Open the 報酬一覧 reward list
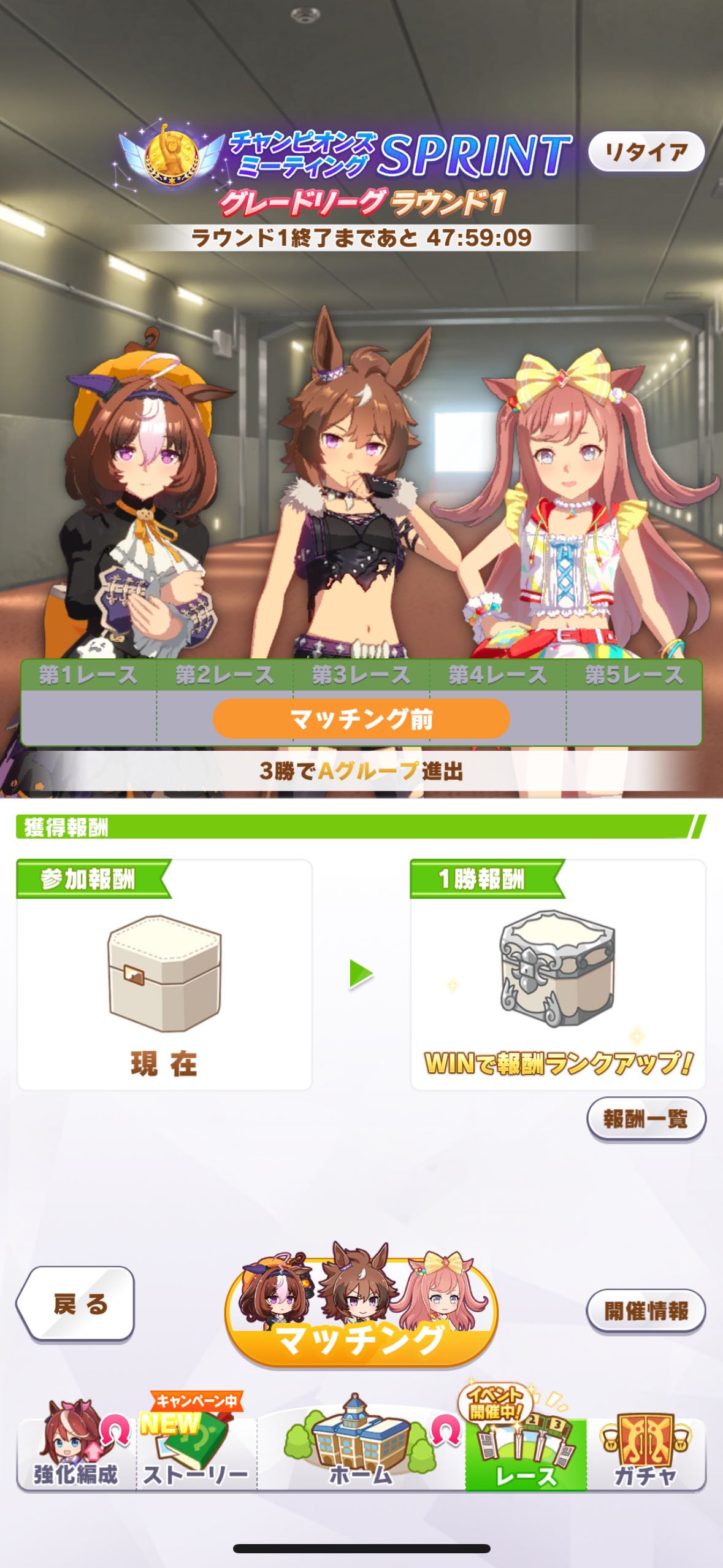The height and width of the screenshot is (1568, 723). (x=646, y=1119)
